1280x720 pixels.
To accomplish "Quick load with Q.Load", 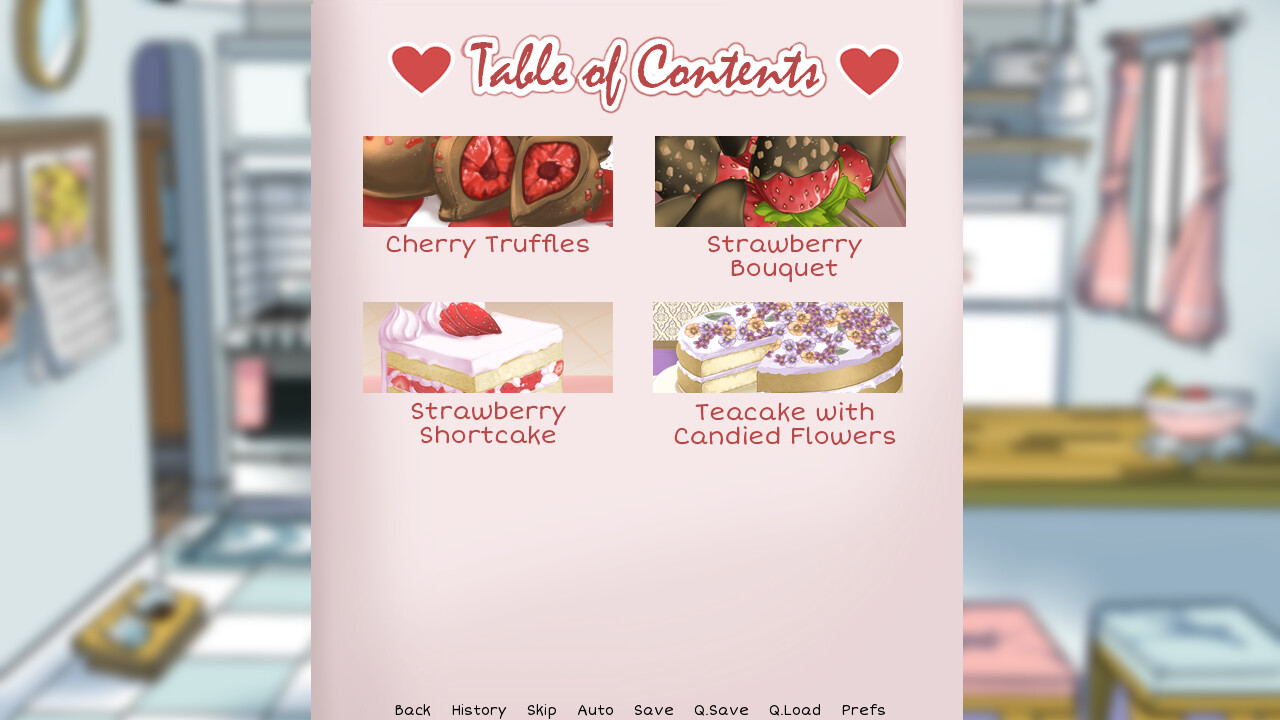I will (794, 710).
